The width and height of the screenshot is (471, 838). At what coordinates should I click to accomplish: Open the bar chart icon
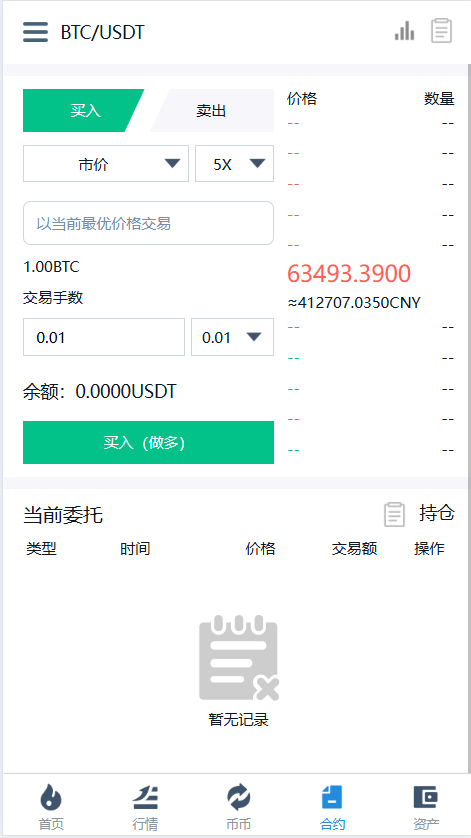coord(405,30)
